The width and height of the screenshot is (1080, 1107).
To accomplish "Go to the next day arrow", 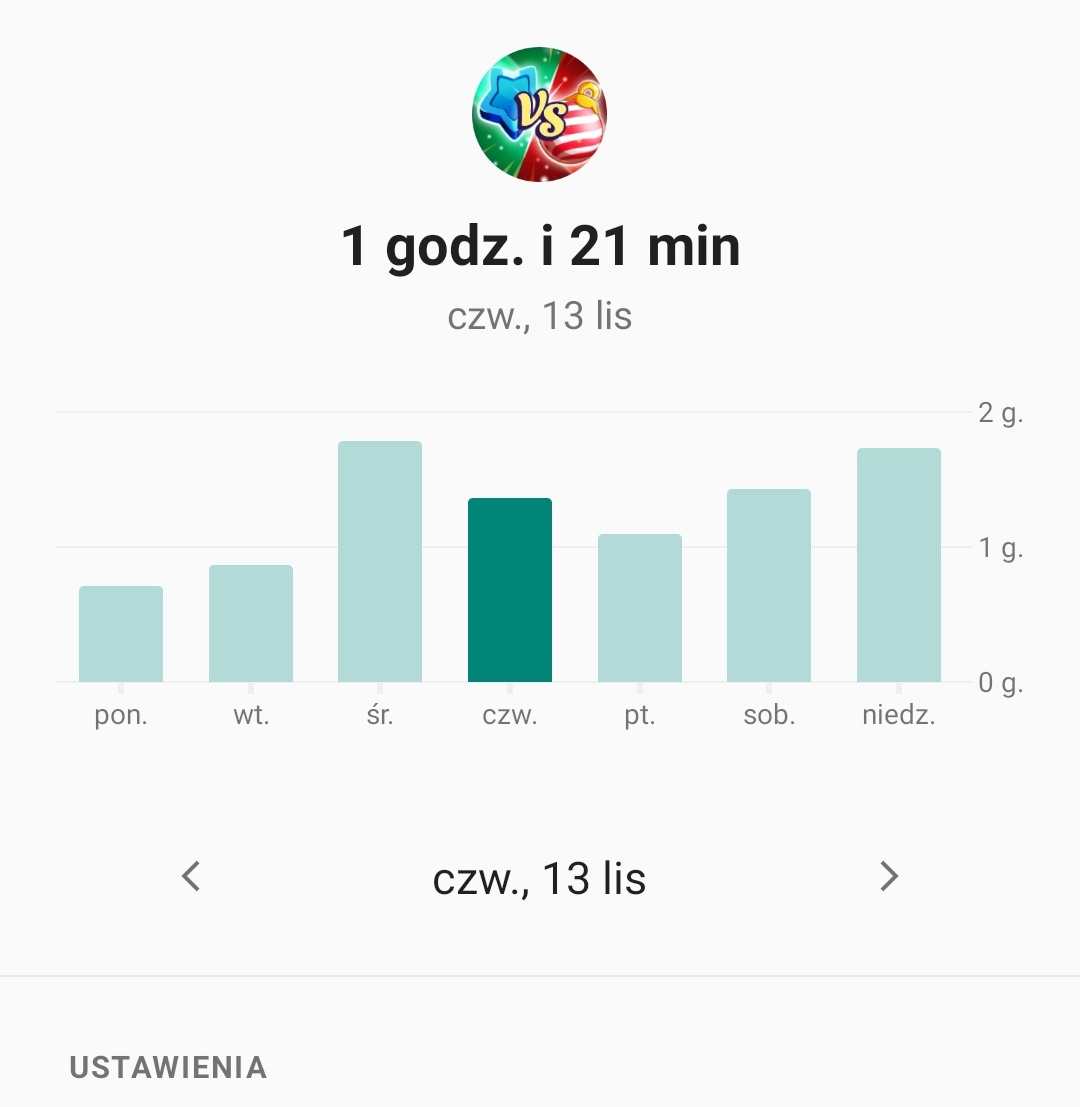I will tap(888, 877).
